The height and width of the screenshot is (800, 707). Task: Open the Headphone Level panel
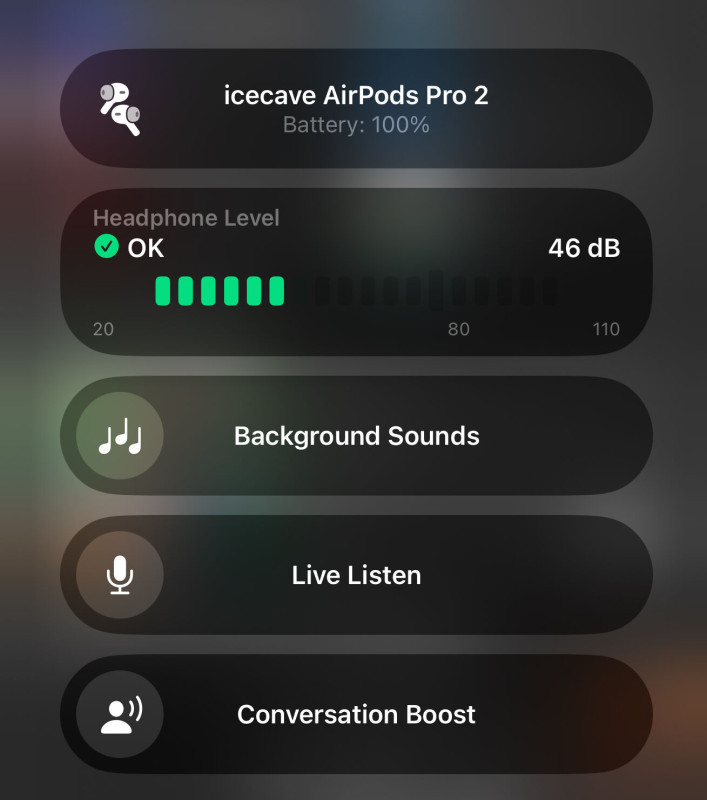[x=356, y=272]
